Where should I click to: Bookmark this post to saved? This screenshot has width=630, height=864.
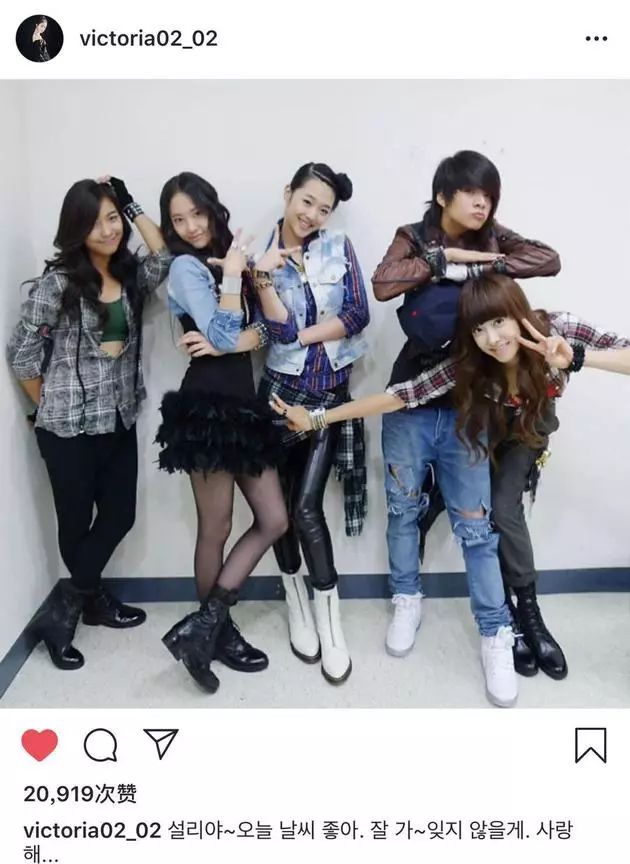[591, 745]
